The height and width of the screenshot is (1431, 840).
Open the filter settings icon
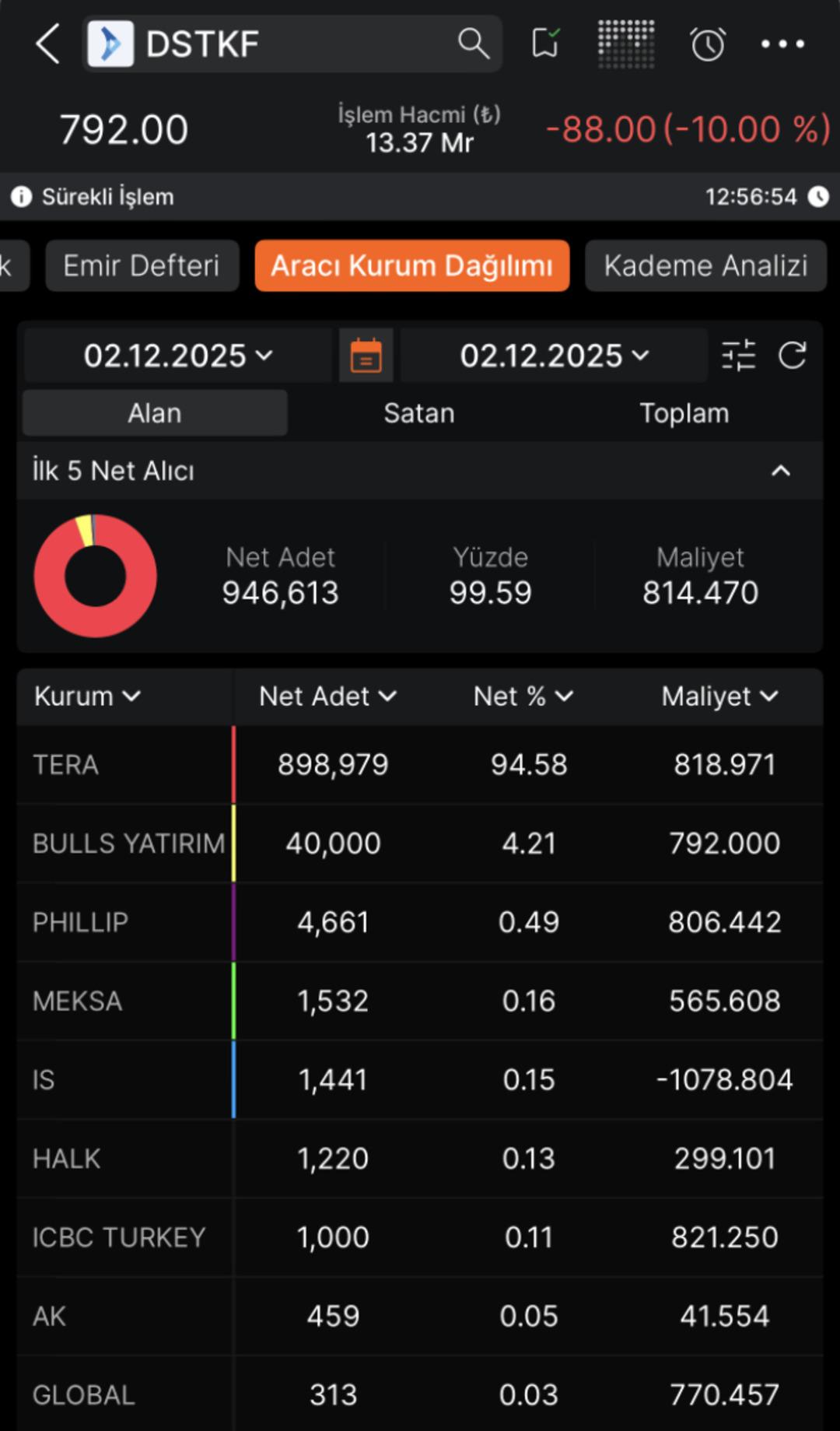pyautogui.click(x=738, y=356)
